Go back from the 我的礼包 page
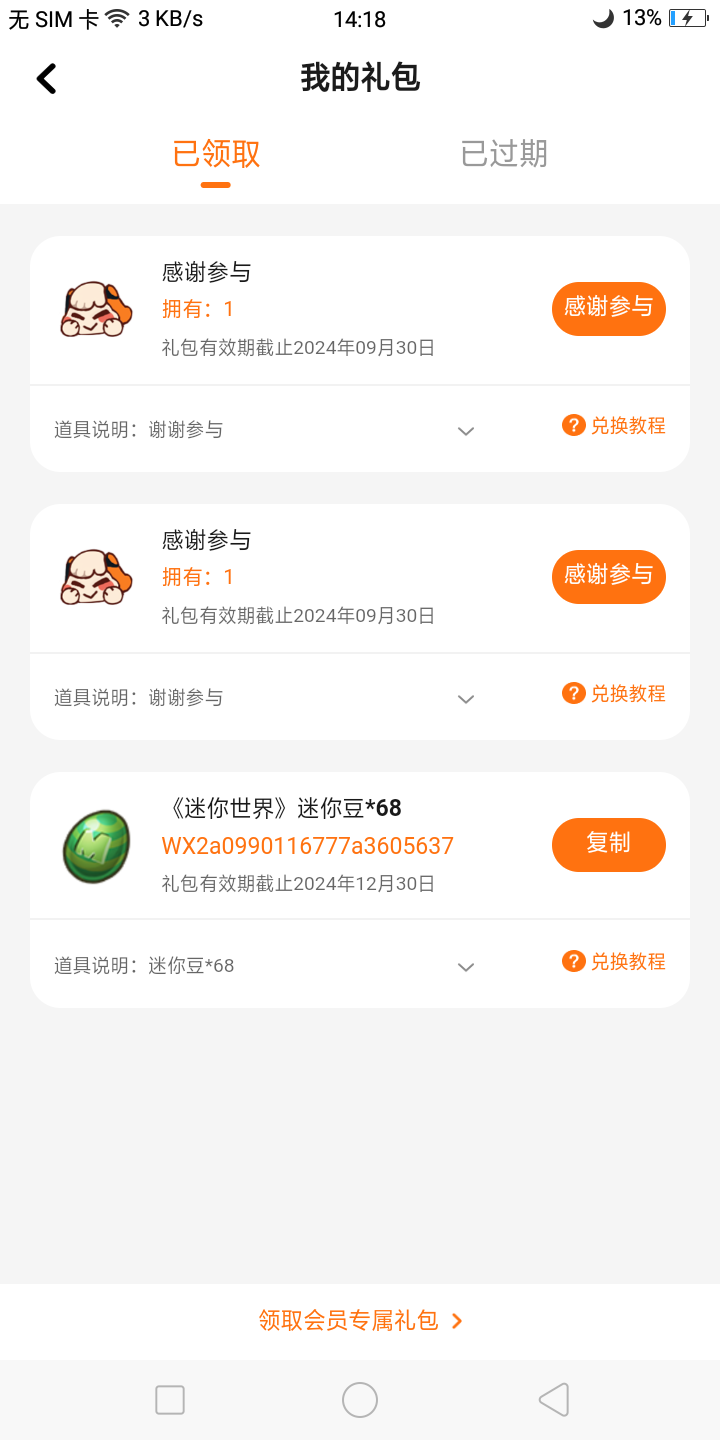720x1440 pixels. click(47, 78)
